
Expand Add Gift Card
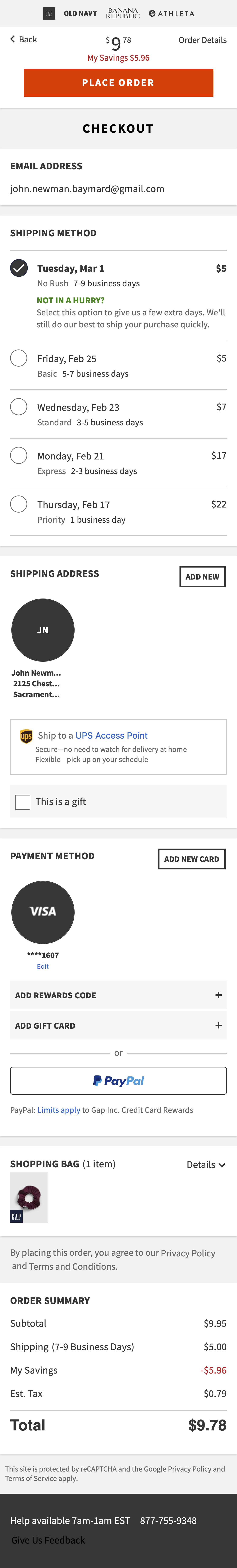coord(118,1026)
